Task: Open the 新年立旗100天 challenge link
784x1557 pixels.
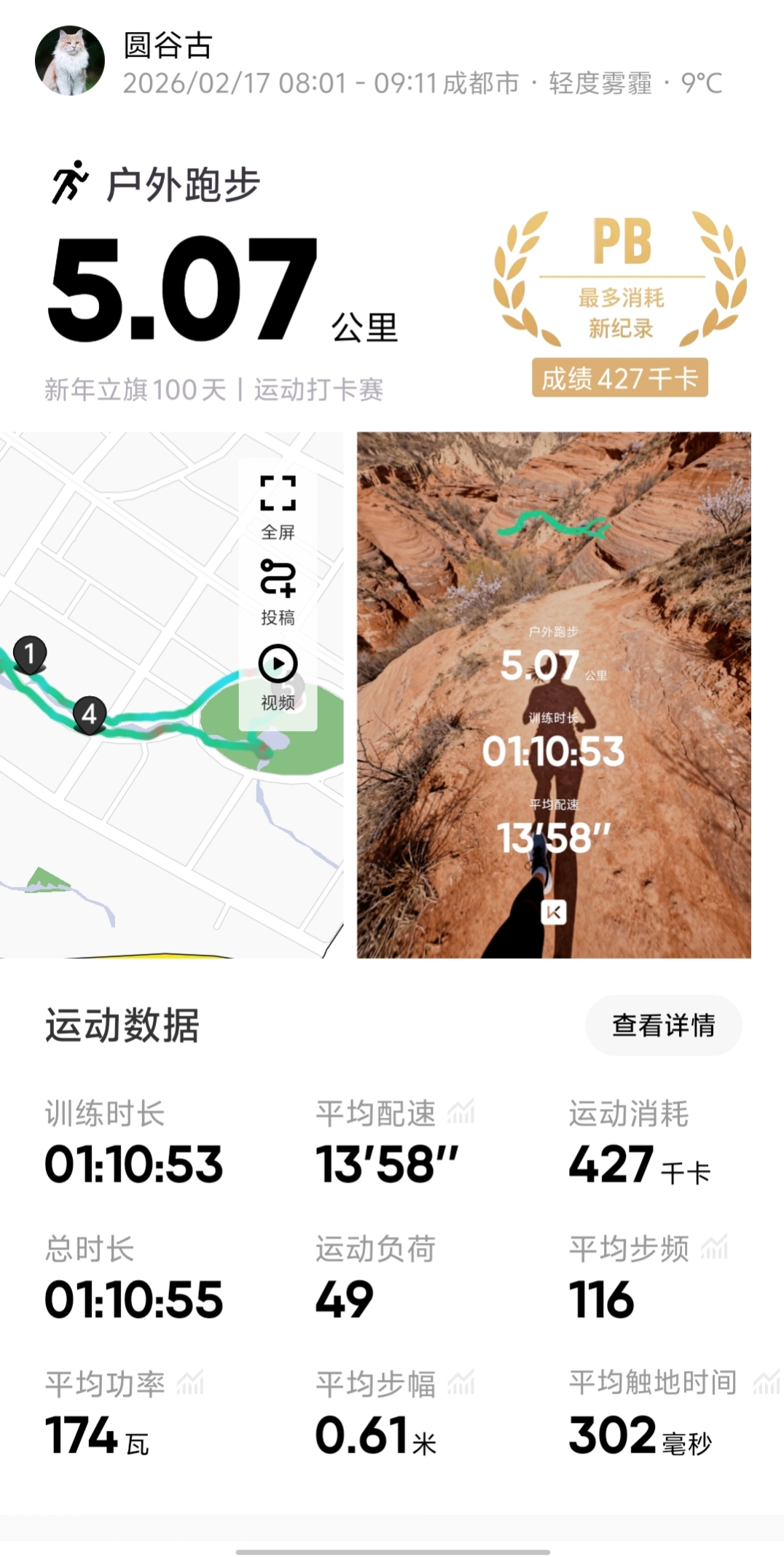Action: (213, 390)
